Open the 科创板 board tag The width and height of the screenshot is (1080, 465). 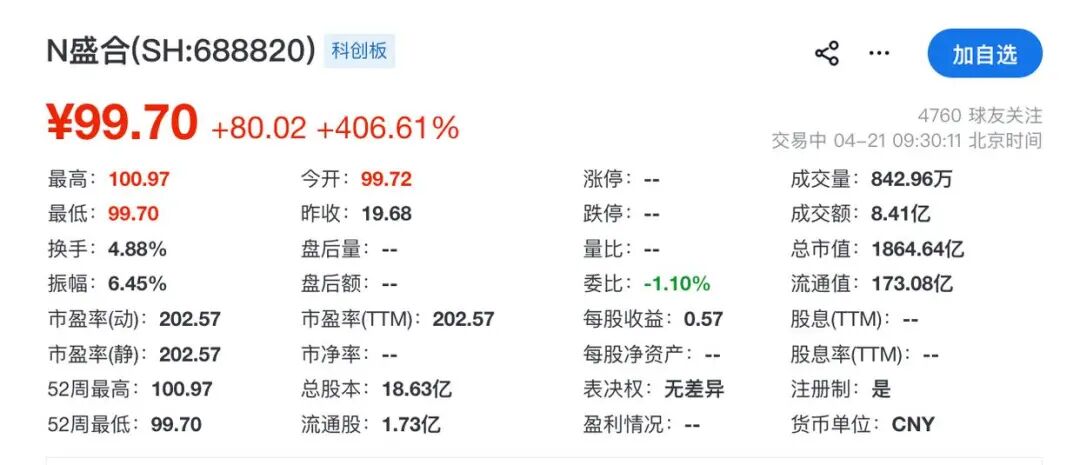point(359,50)
